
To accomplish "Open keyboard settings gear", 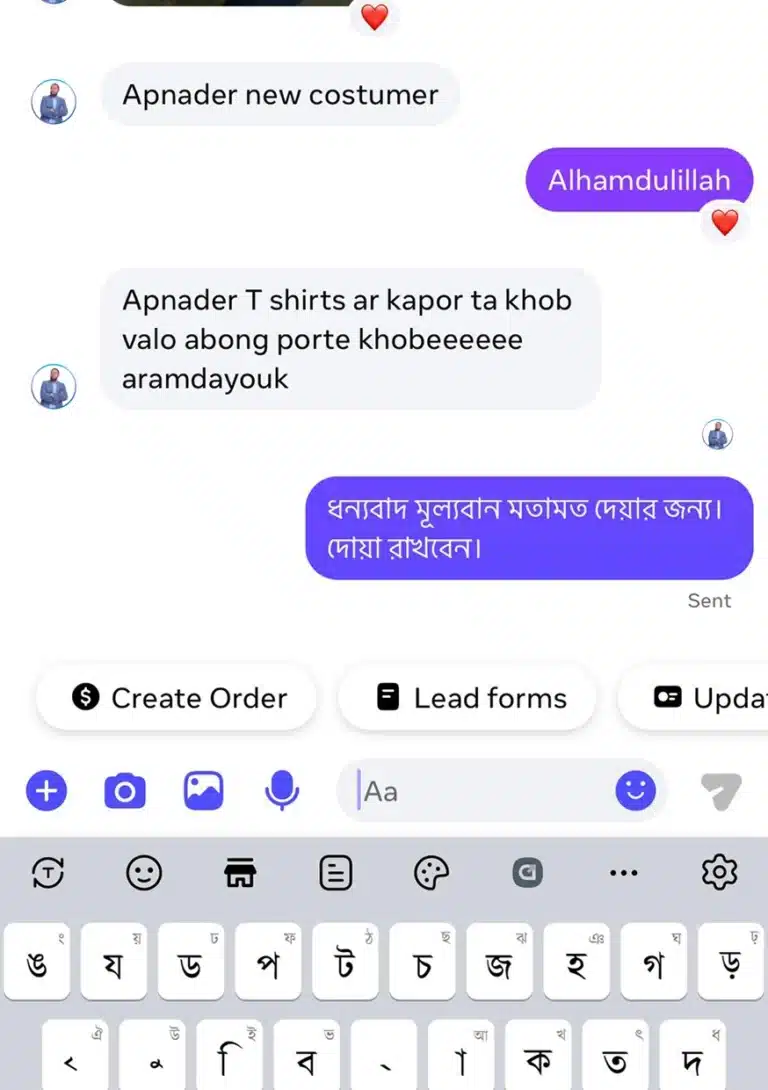I will point(719,873).
